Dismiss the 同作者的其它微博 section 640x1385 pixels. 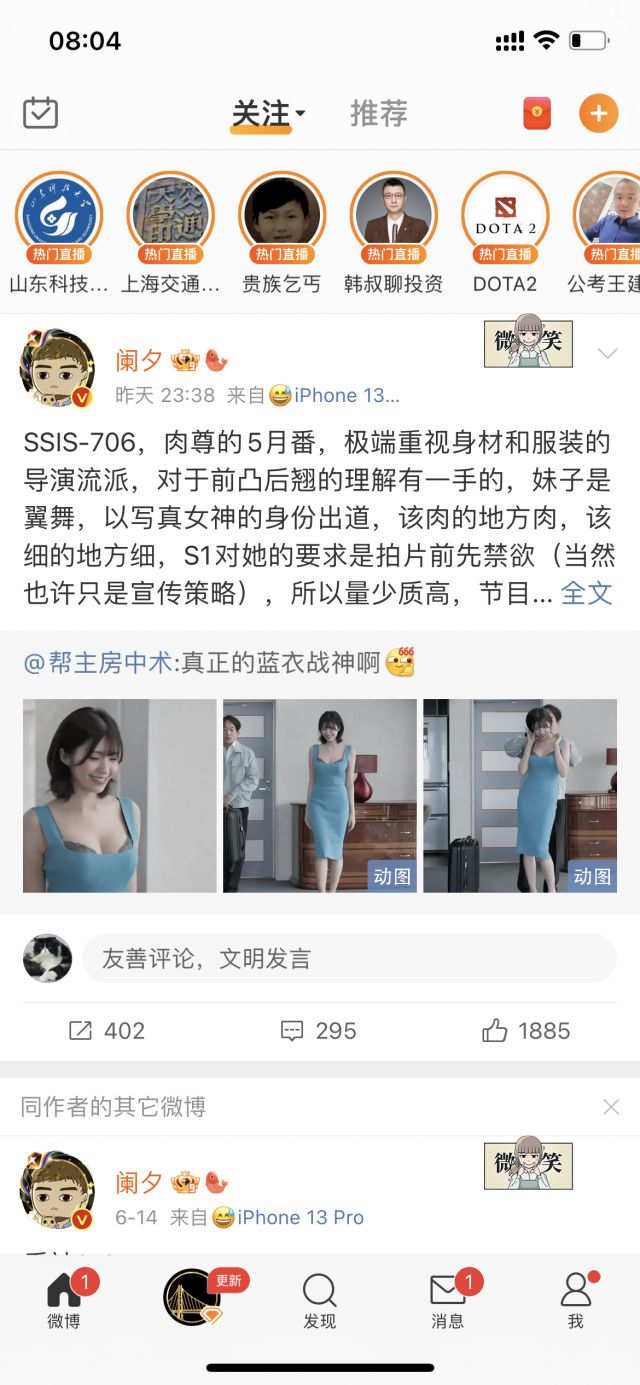[x=611, y=1107]
